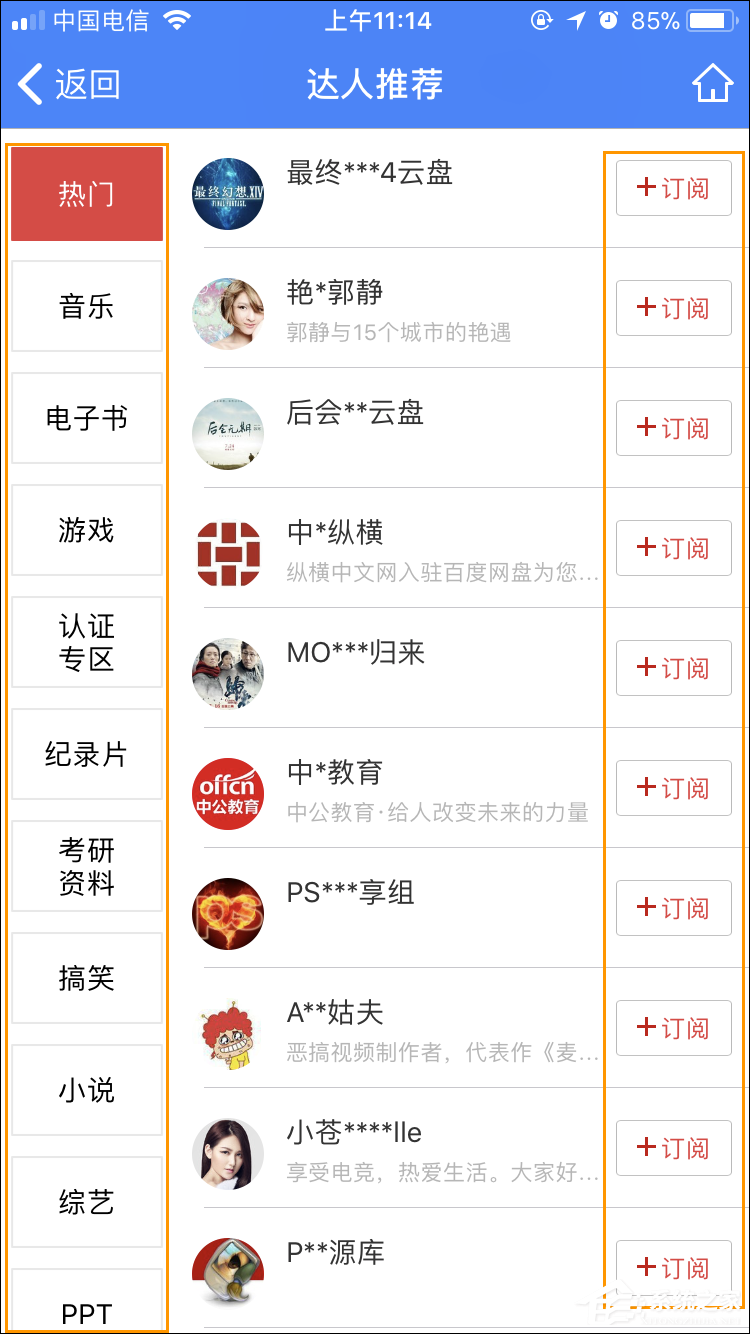This screenshot has width=750, height=1334.
Task: Select the 热门 category
Action: (x=86, y=194)
